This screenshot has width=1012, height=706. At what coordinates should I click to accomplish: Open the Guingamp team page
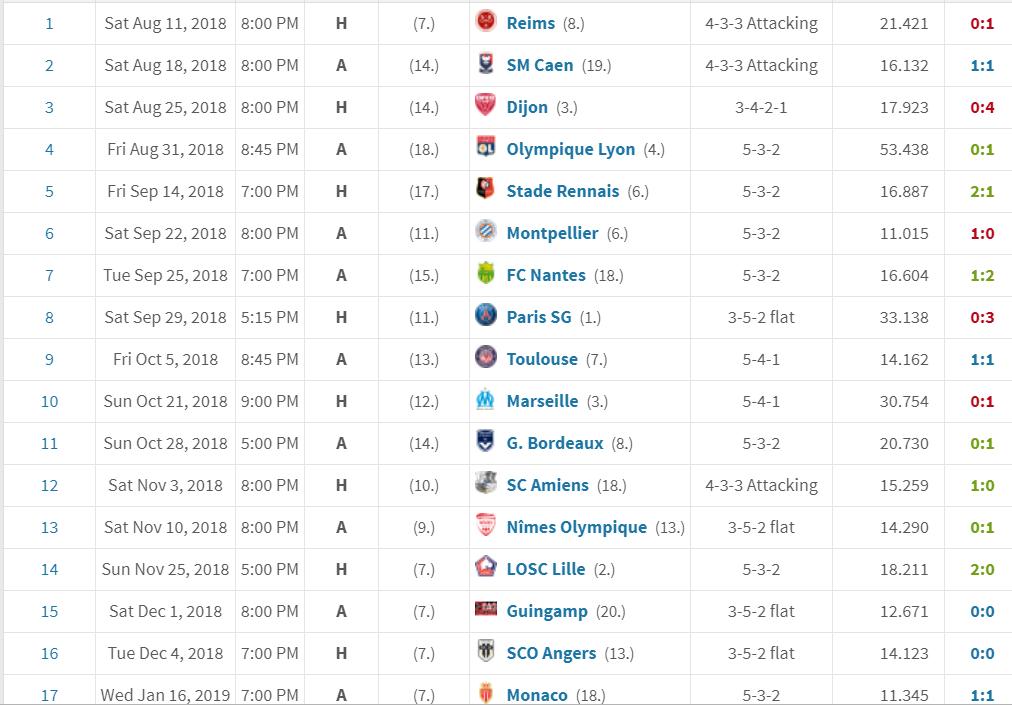547,611
